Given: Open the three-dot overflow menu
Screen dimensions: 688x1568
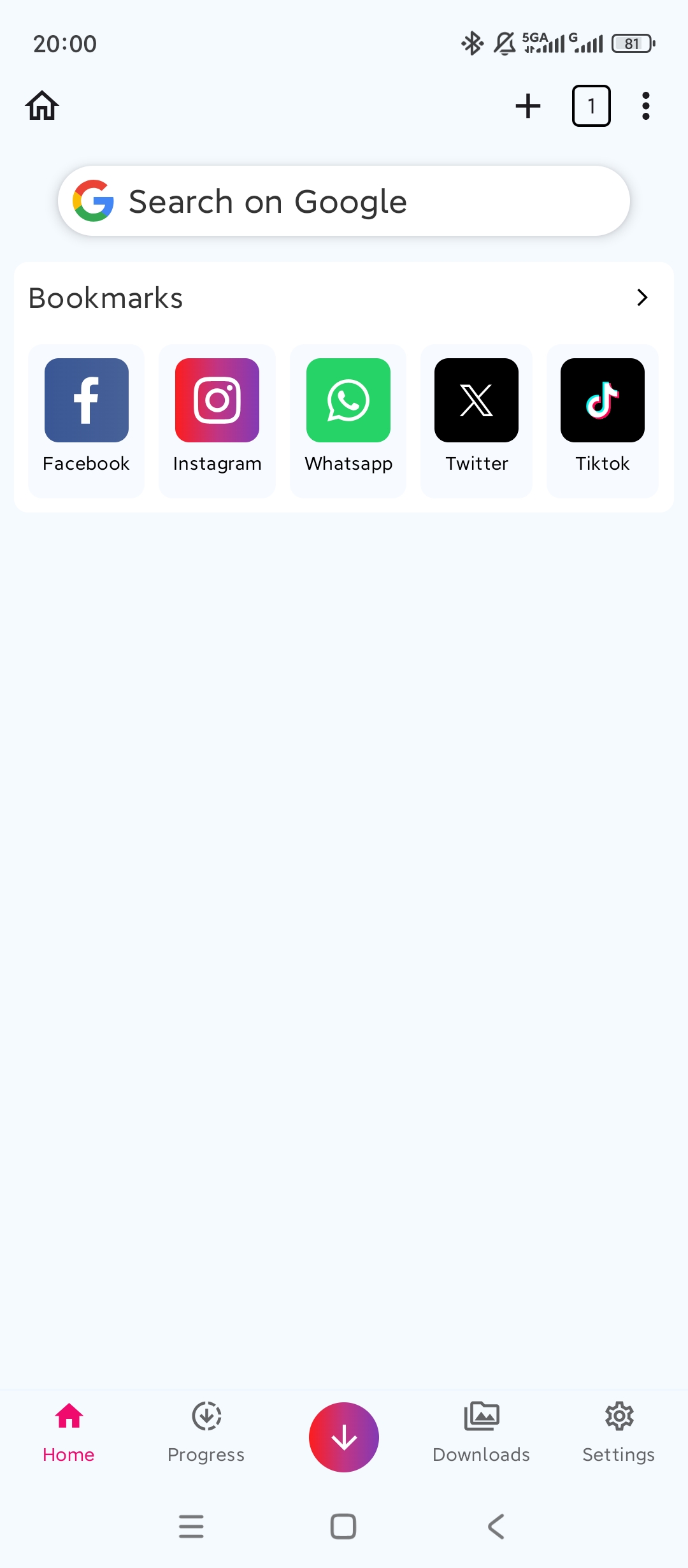Looking at the screenshot, I should click(x=646, y=106).
